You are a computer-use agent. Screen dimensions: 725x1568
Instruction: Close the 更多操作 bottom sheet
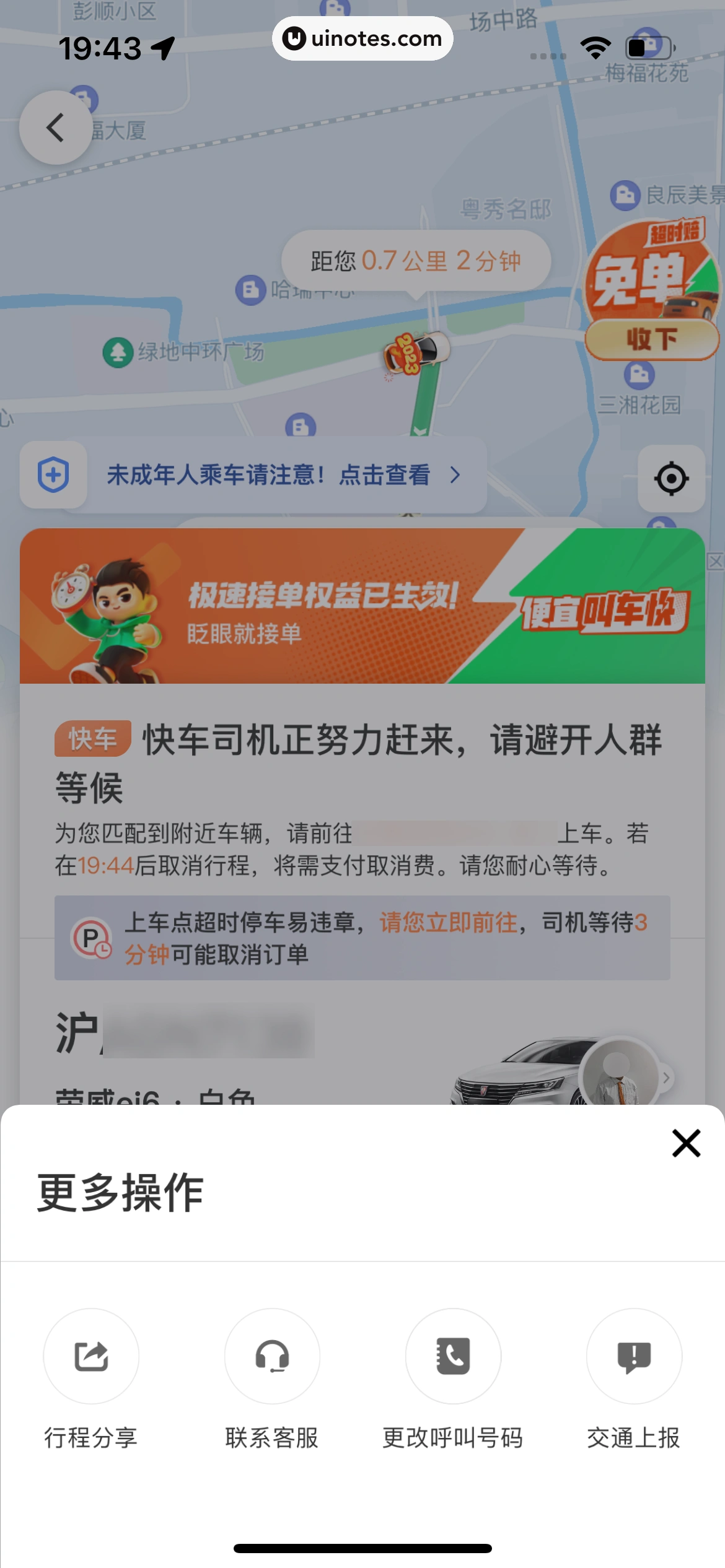686,1143
